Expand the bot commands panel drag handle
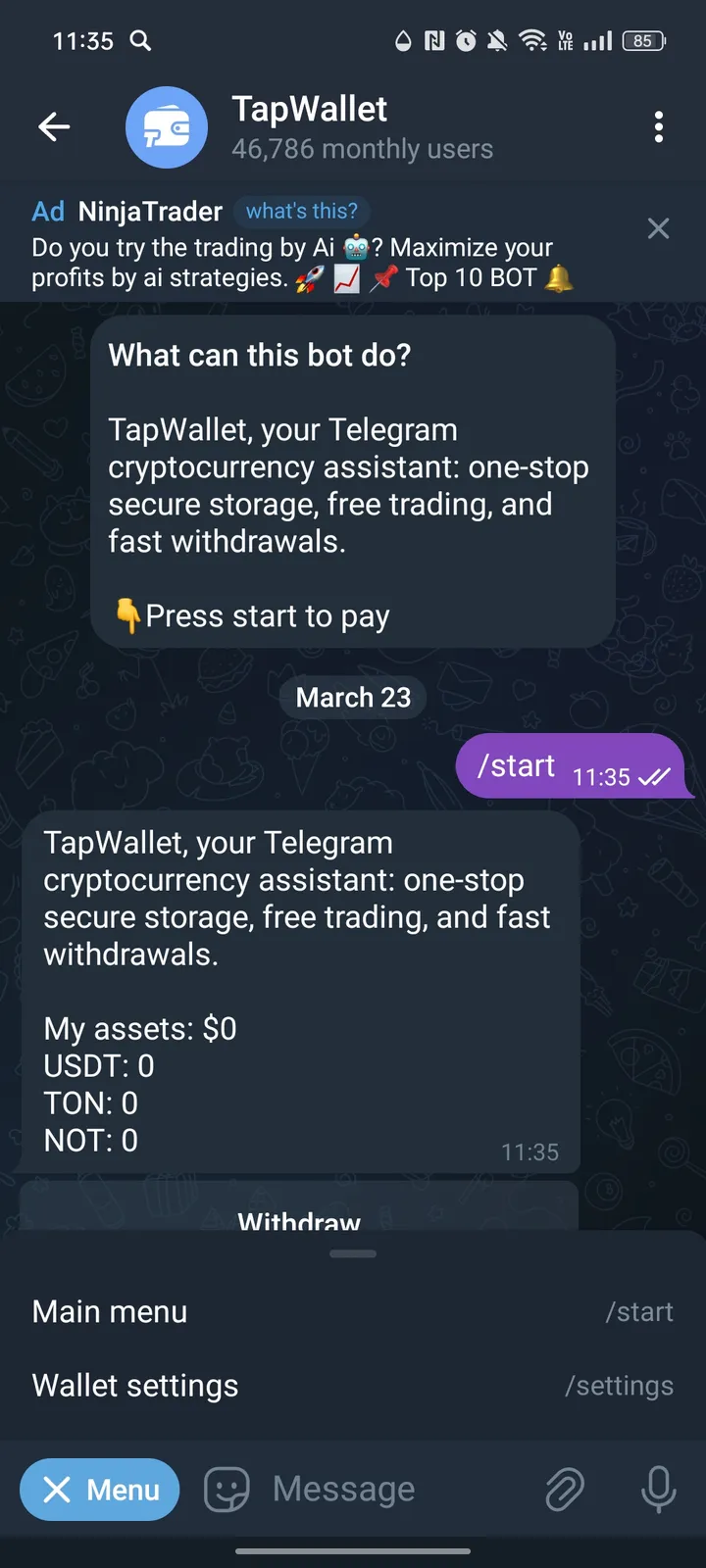The image size is (706, 1568). 352,1253
